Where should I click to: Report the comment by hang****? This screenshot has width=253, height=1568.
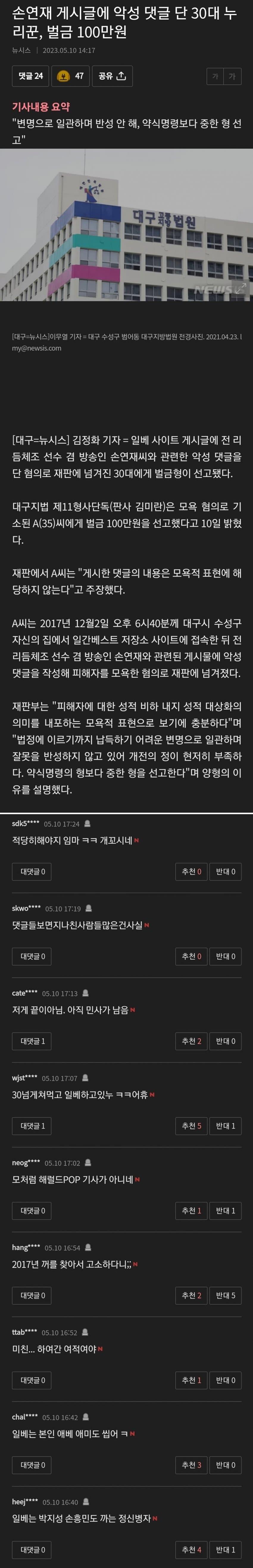(88, 1247)
